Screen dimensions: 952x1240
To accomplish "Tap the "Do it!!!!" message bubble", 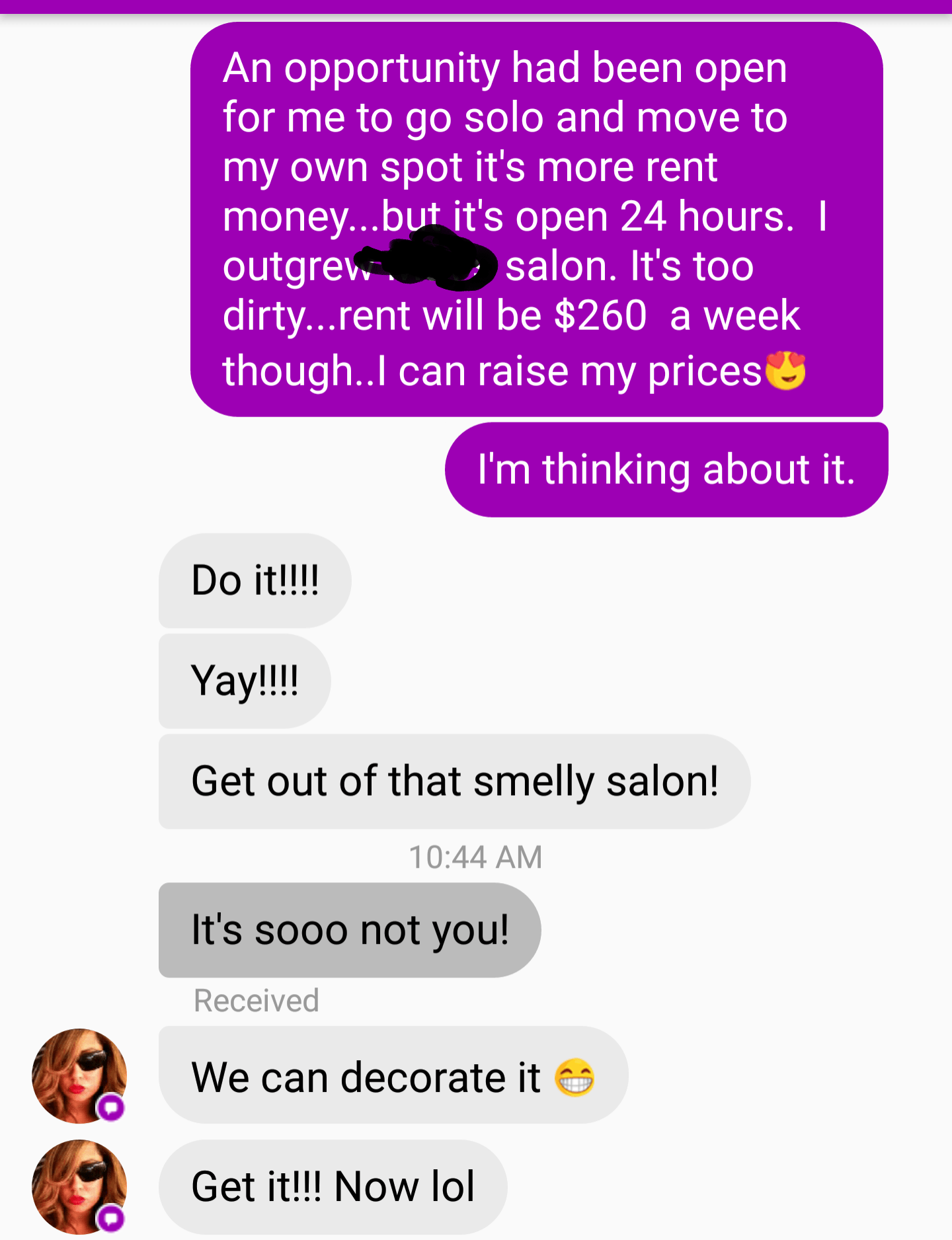I will [x=255, y=580].
